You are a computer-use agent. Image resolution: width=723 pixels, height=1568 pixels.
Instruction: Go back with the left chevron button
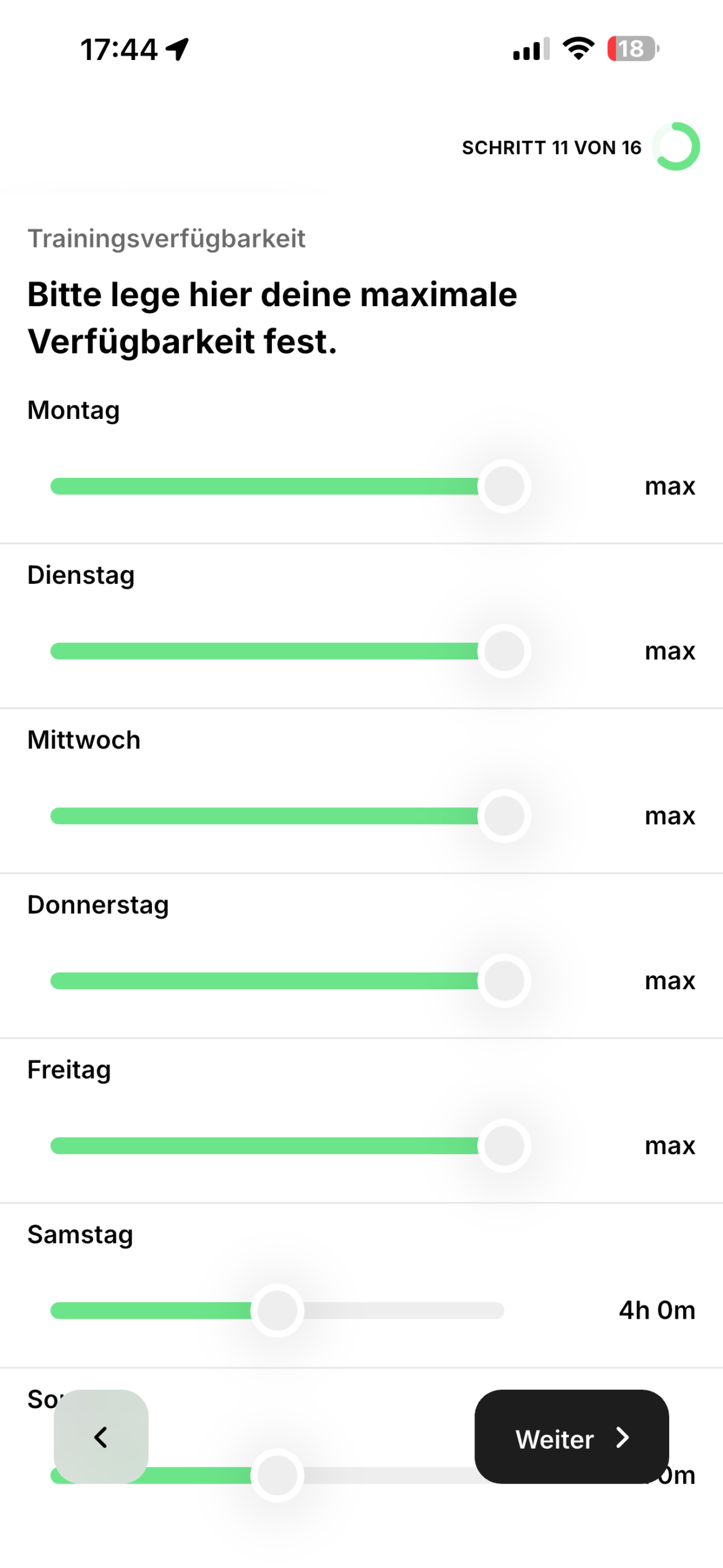coord(101,1436)
